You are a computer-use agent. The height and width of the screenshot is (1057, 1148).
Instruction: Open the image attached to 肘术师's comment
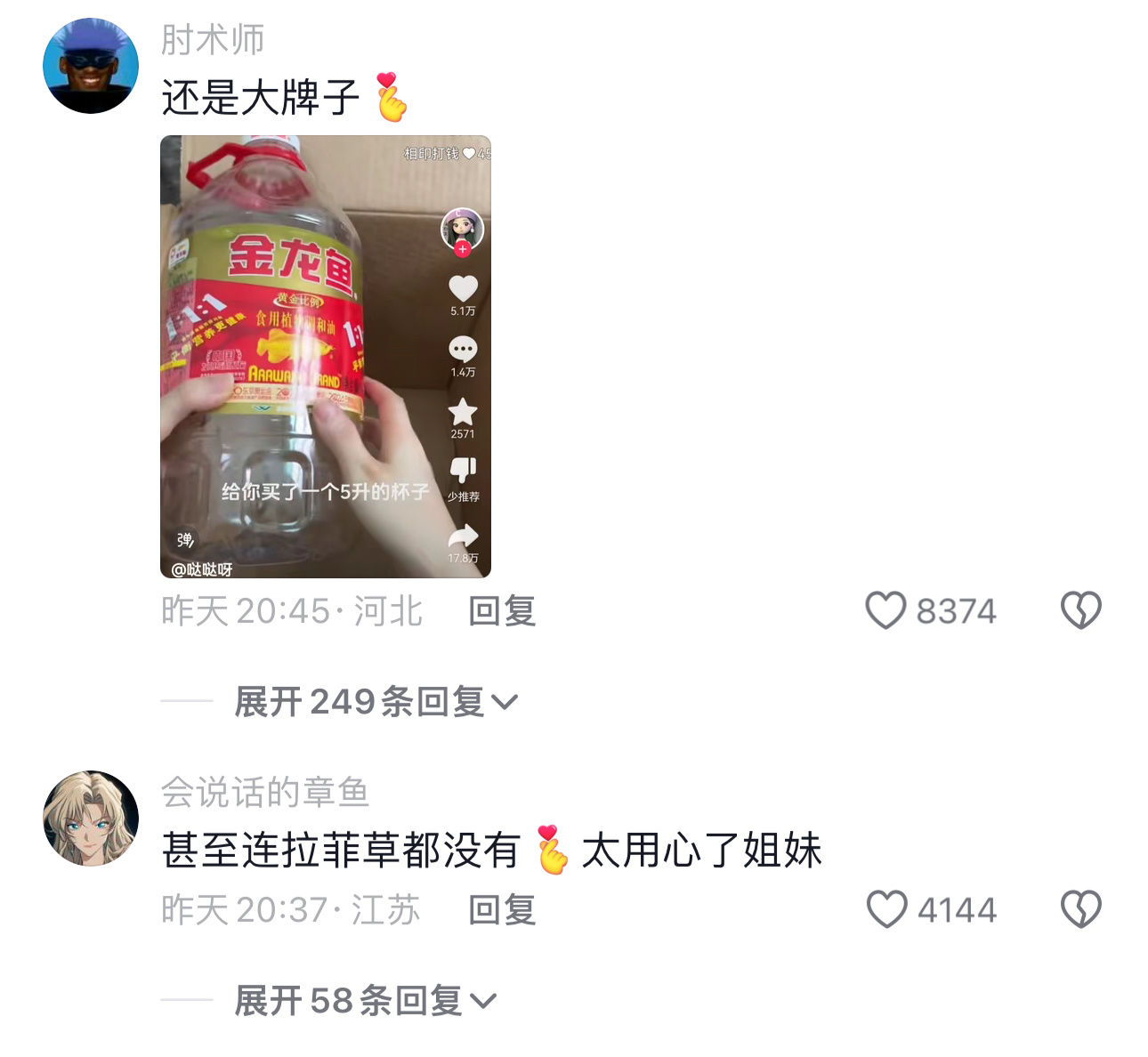[325, 356]
